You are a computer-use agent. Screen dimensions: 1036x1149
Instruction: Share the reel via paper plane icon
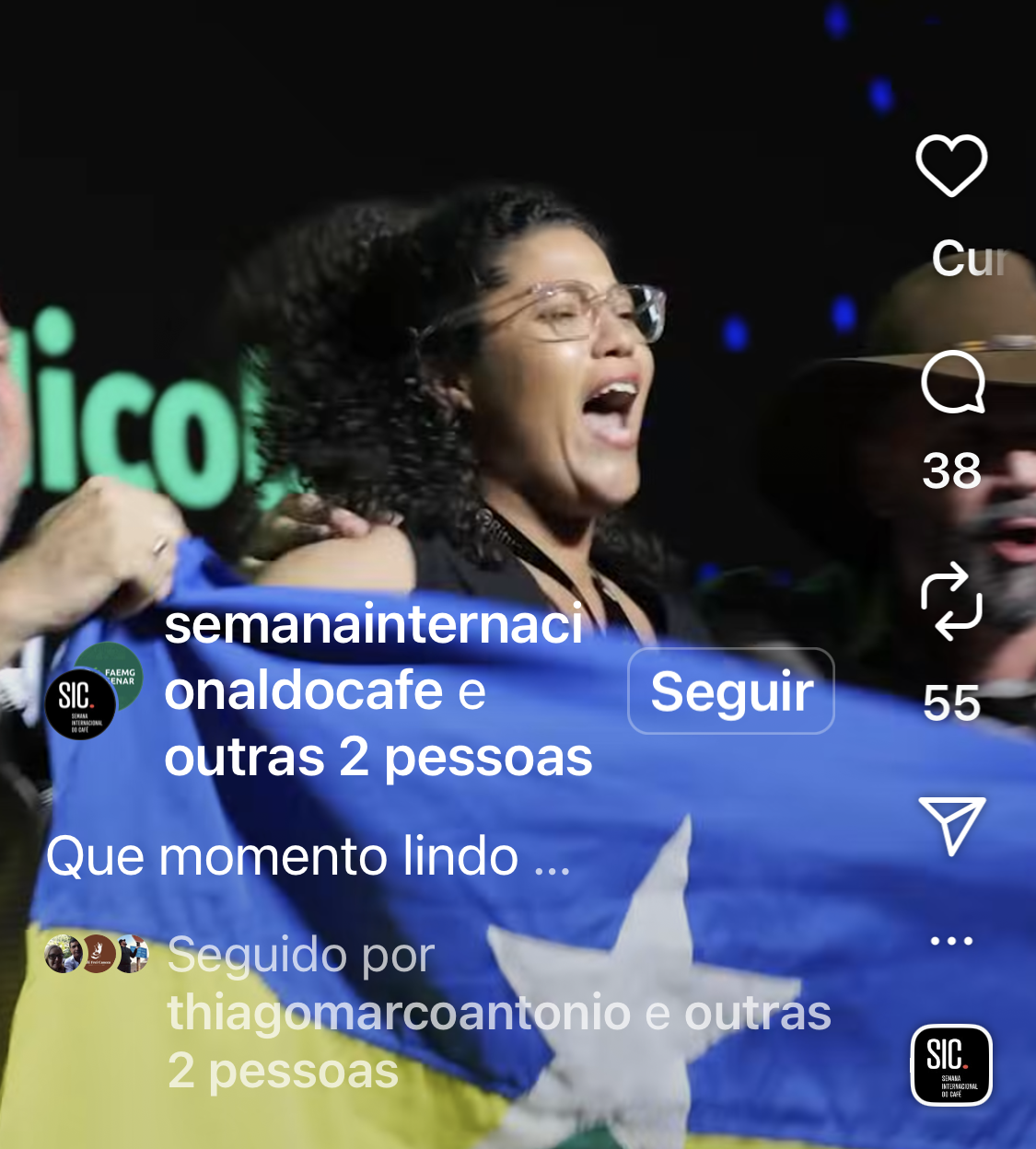(951, 824)
